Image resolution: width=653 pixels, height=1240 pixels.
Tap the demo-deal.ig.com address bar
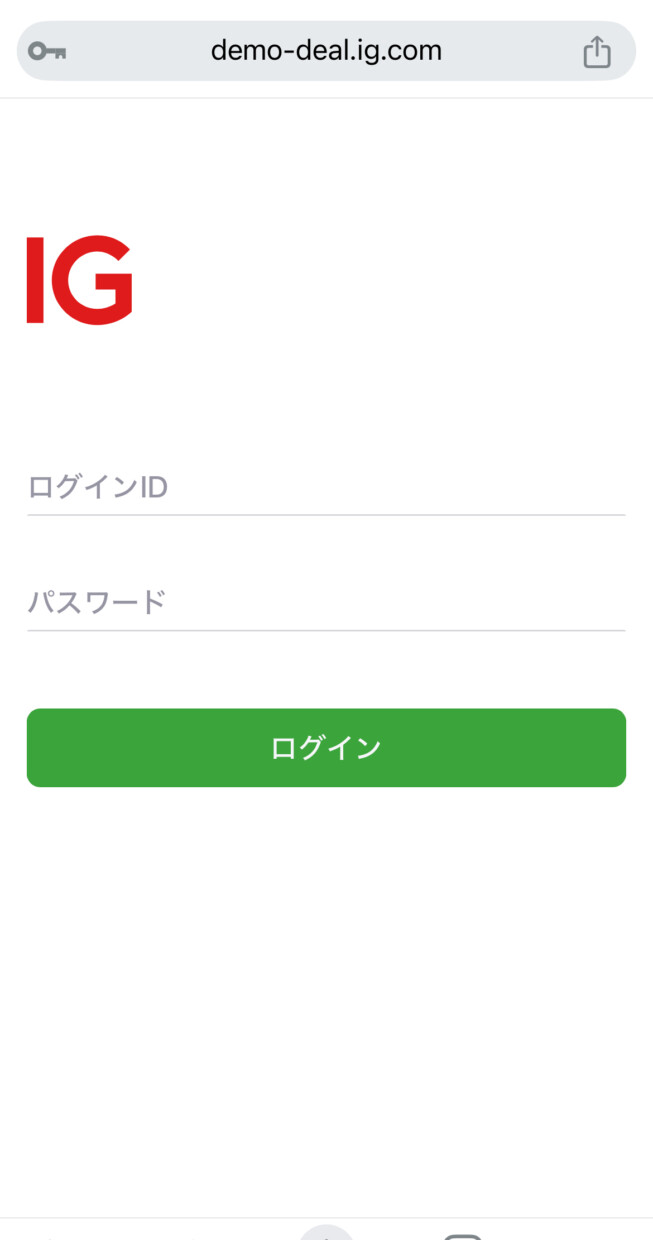(326, 51)
